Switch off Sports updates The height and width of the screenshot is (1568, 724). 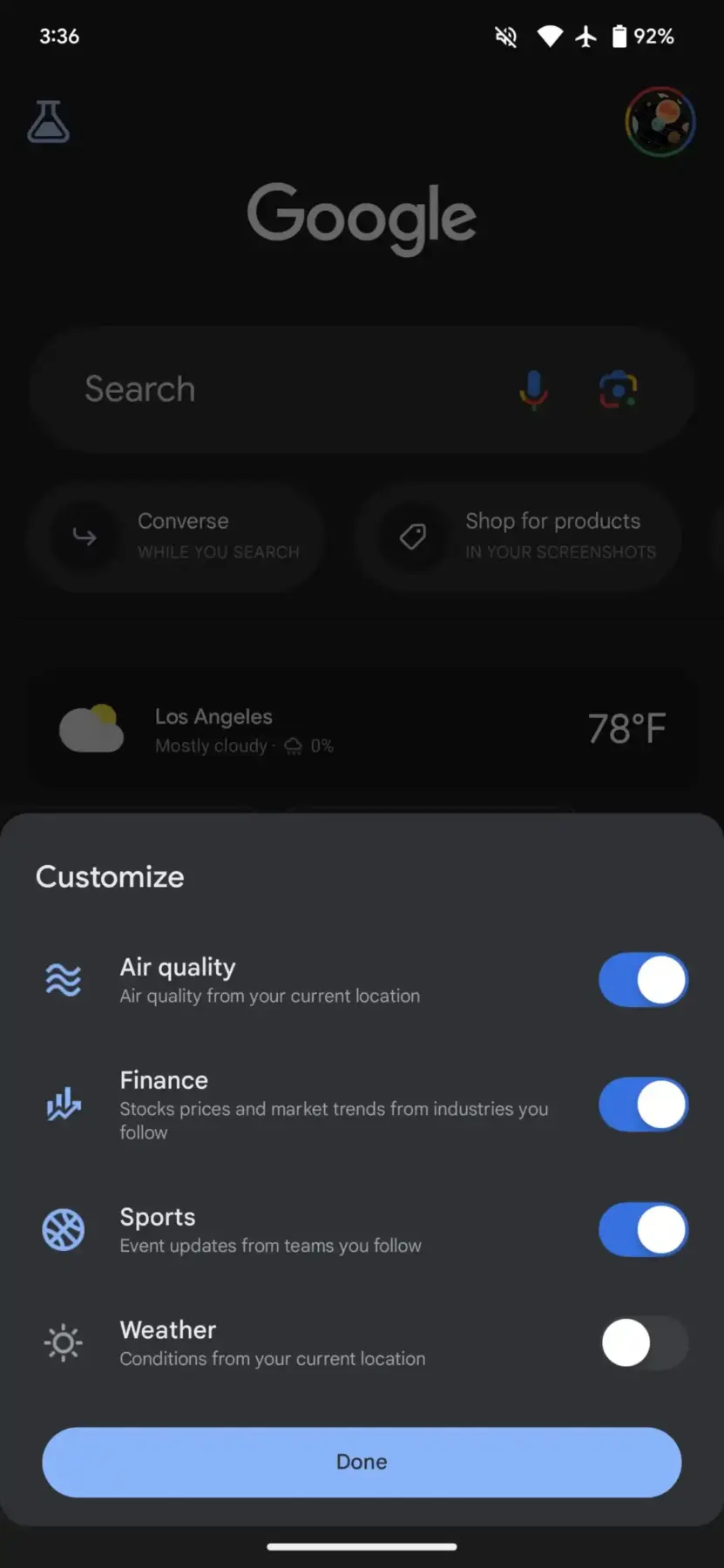tap(643, 1230)
